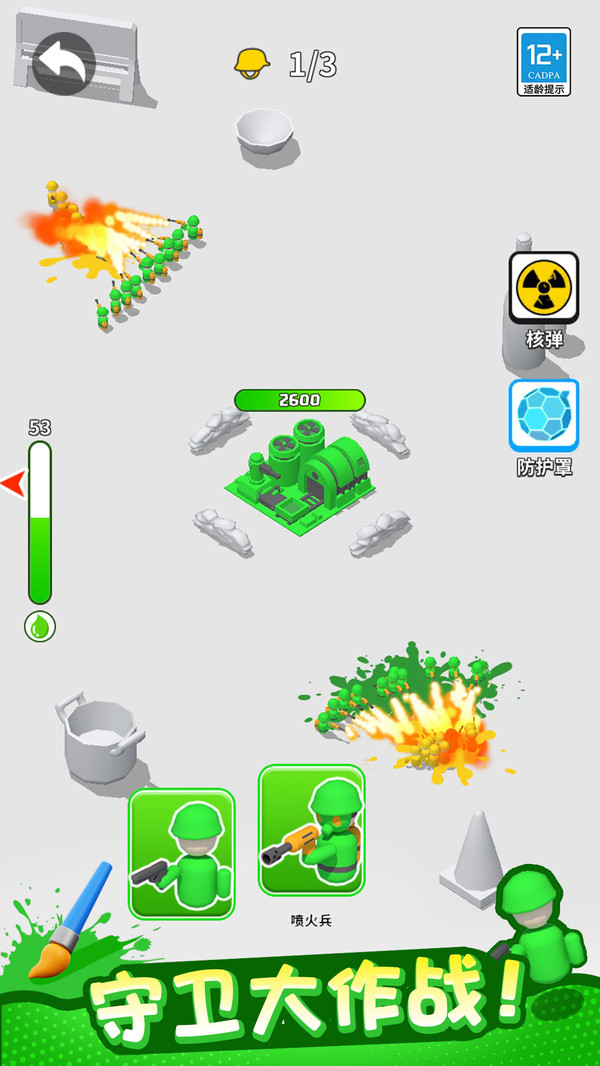
Task: Select the 喷火兵 flamethrower soldier card
Action: (312, 830)
